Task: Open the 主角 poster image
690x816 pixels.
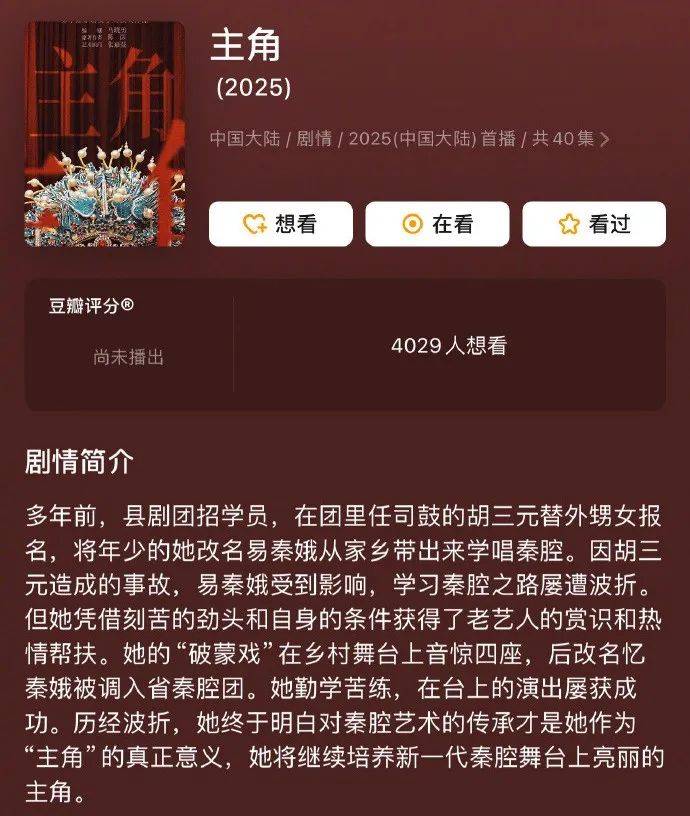Action: (104, 133)
